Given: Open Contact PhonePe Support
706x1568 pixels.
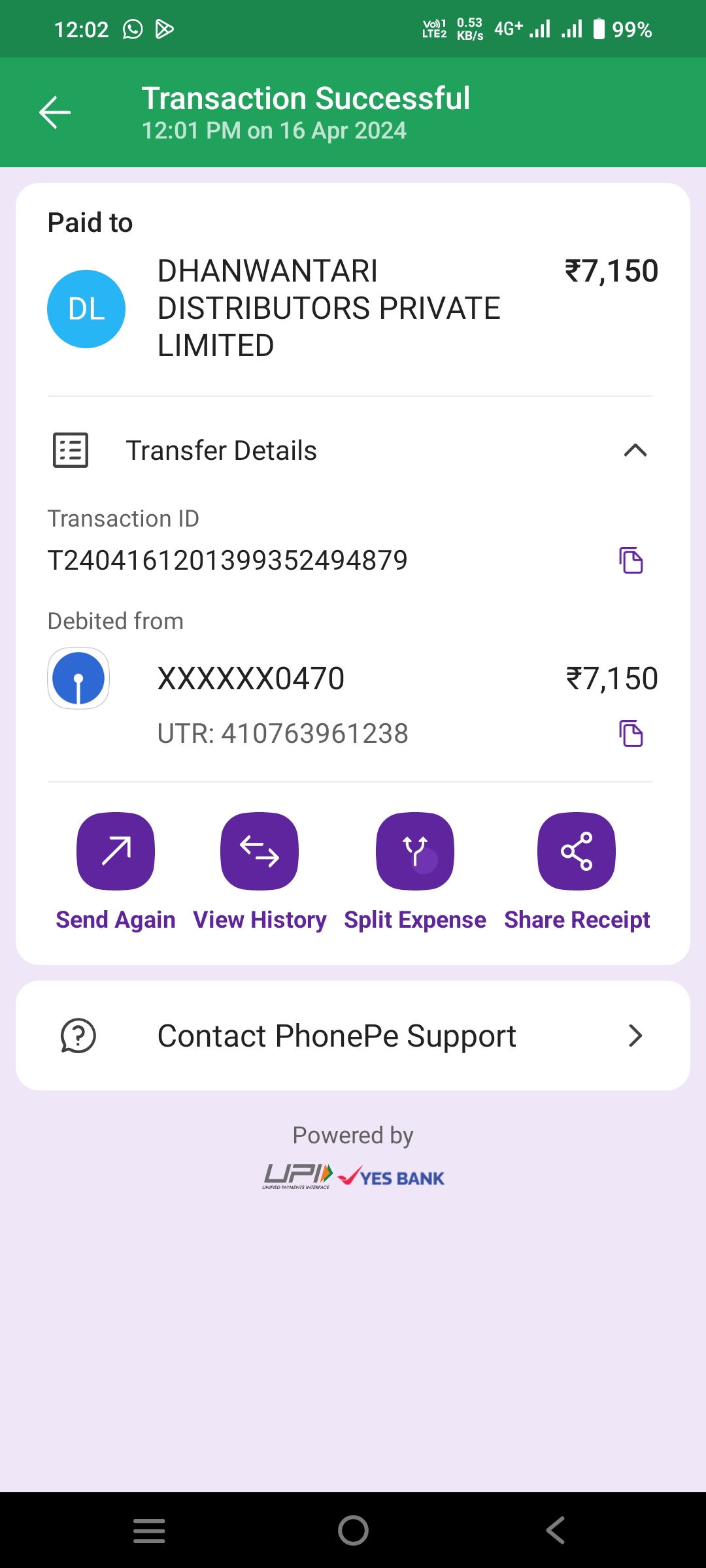Looking at the screenshot, I should click(353, 1036).
